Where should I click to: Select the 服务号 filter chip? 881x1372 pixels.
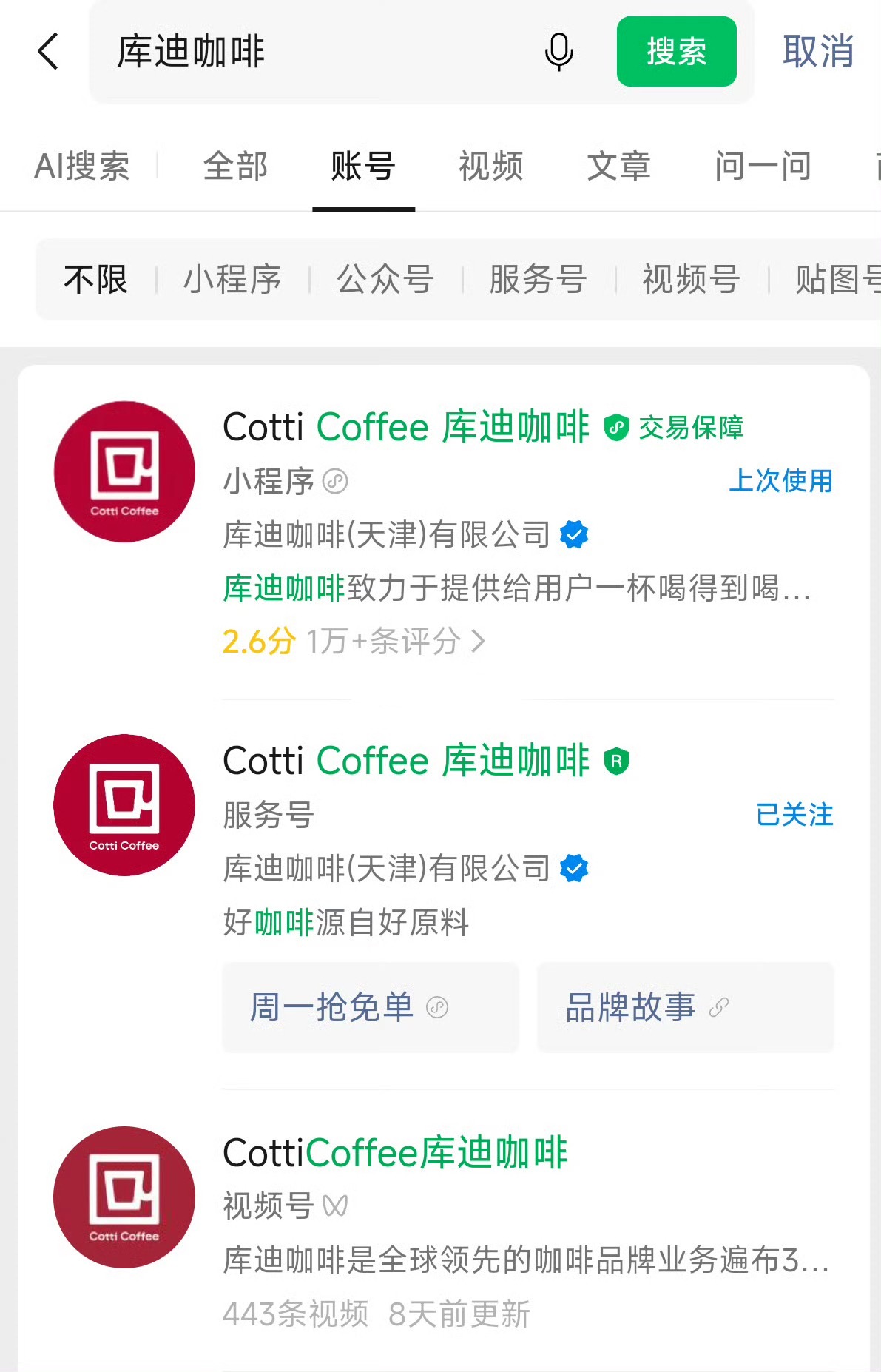537,280
